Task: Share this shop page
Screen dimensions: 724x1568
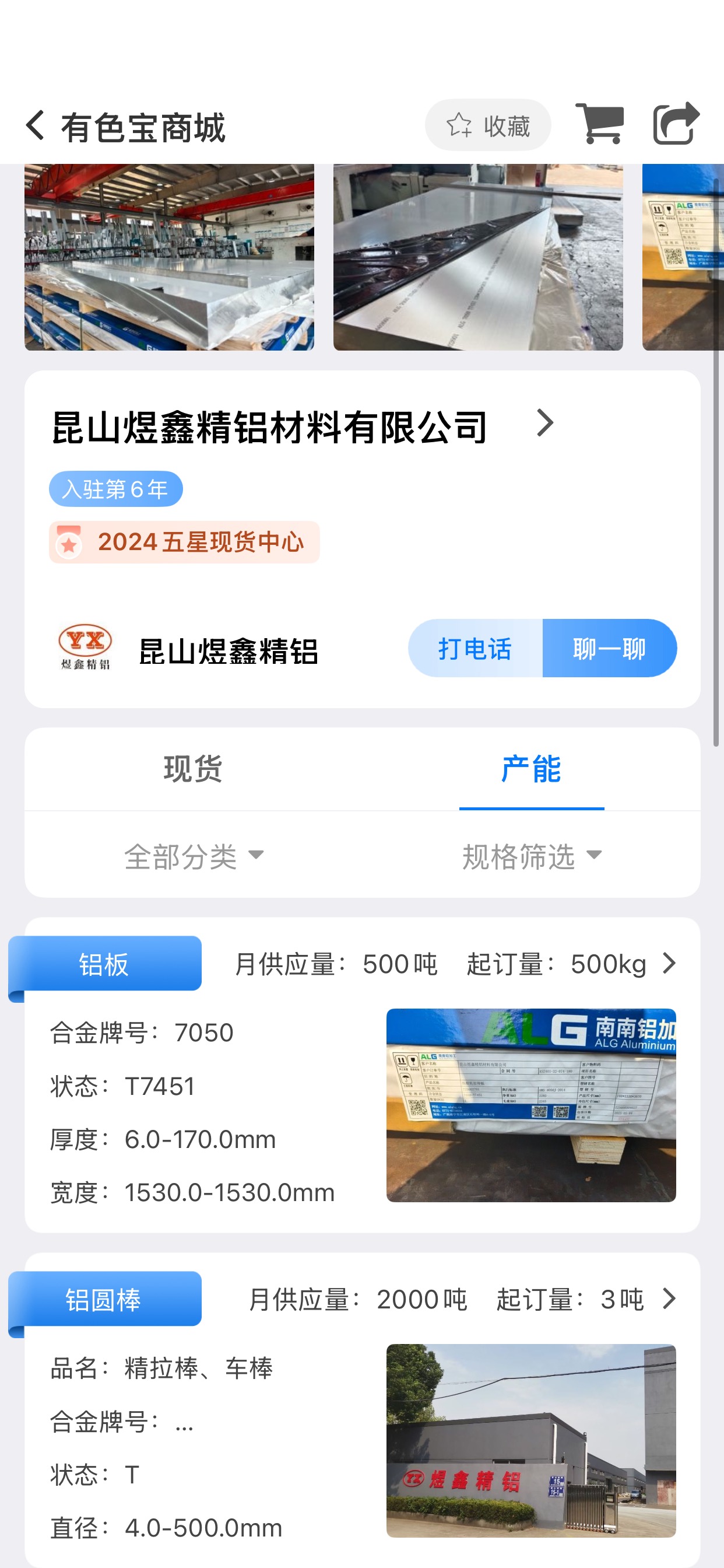Action: pyautogui.click(x=677, y=124)
